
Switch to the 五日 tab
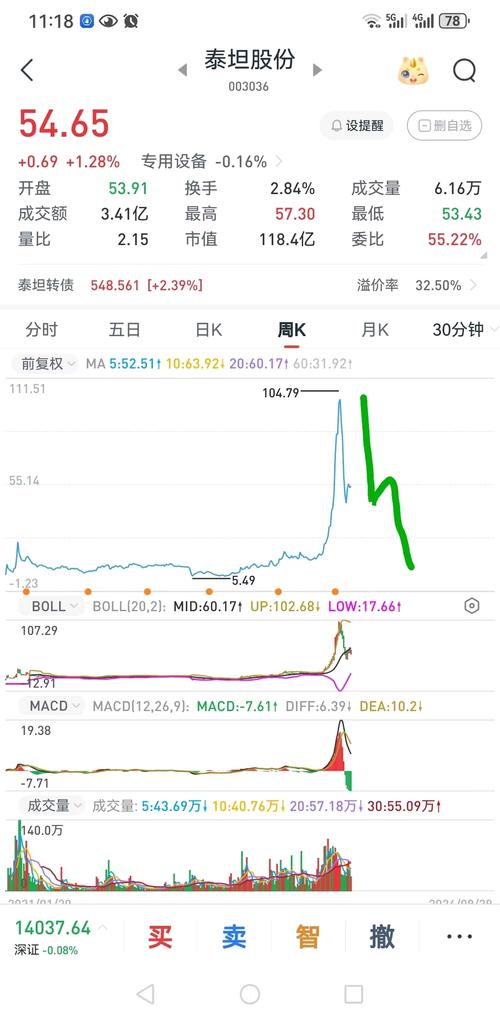coord(124,330)
